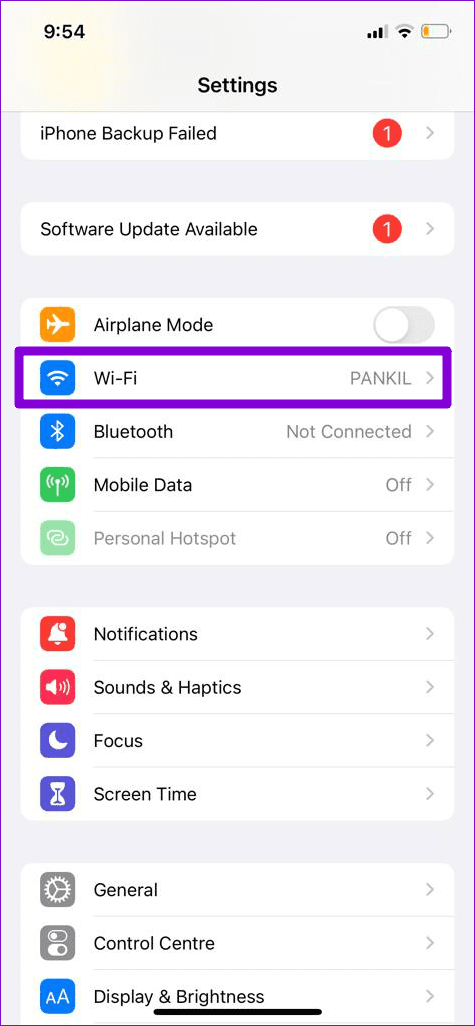The height and width of the screenshot is (1026, 475).
Task: Open General settings
Action: tap(238, 890)
